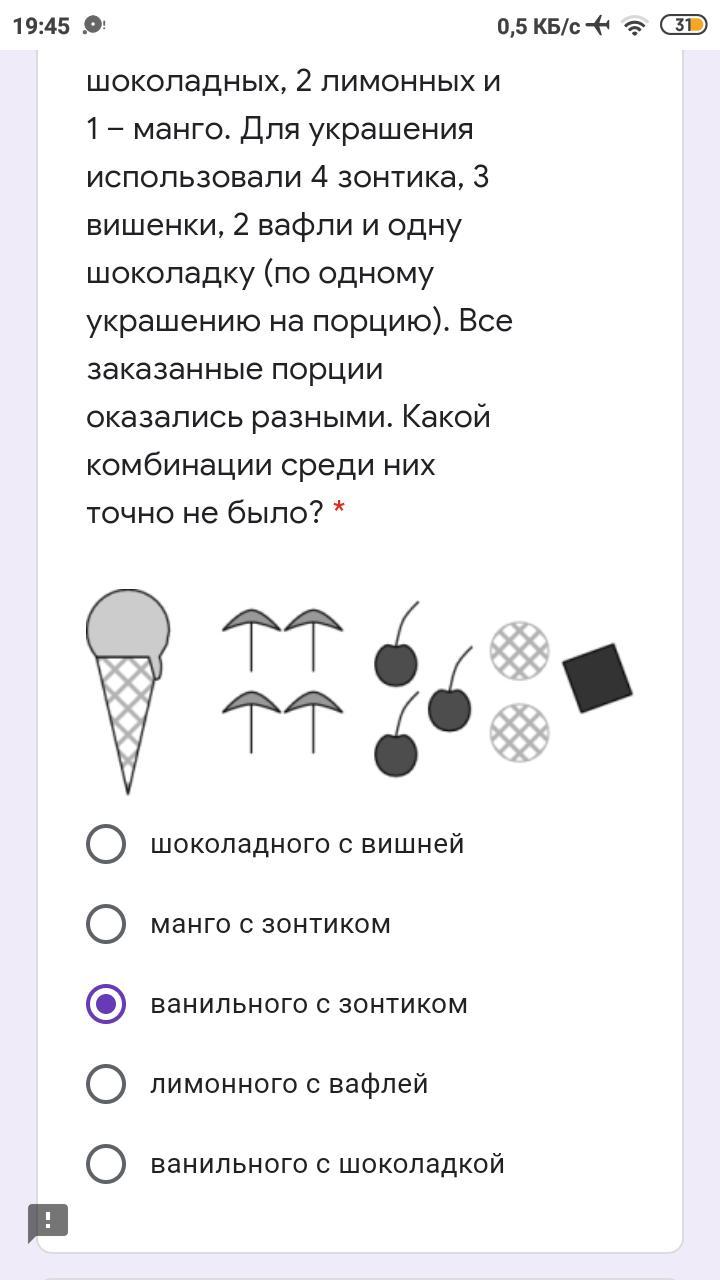Select the answer «шоколадного с вишней»
The width and height of the screenshot is (720, 1280).
[106, 844]
